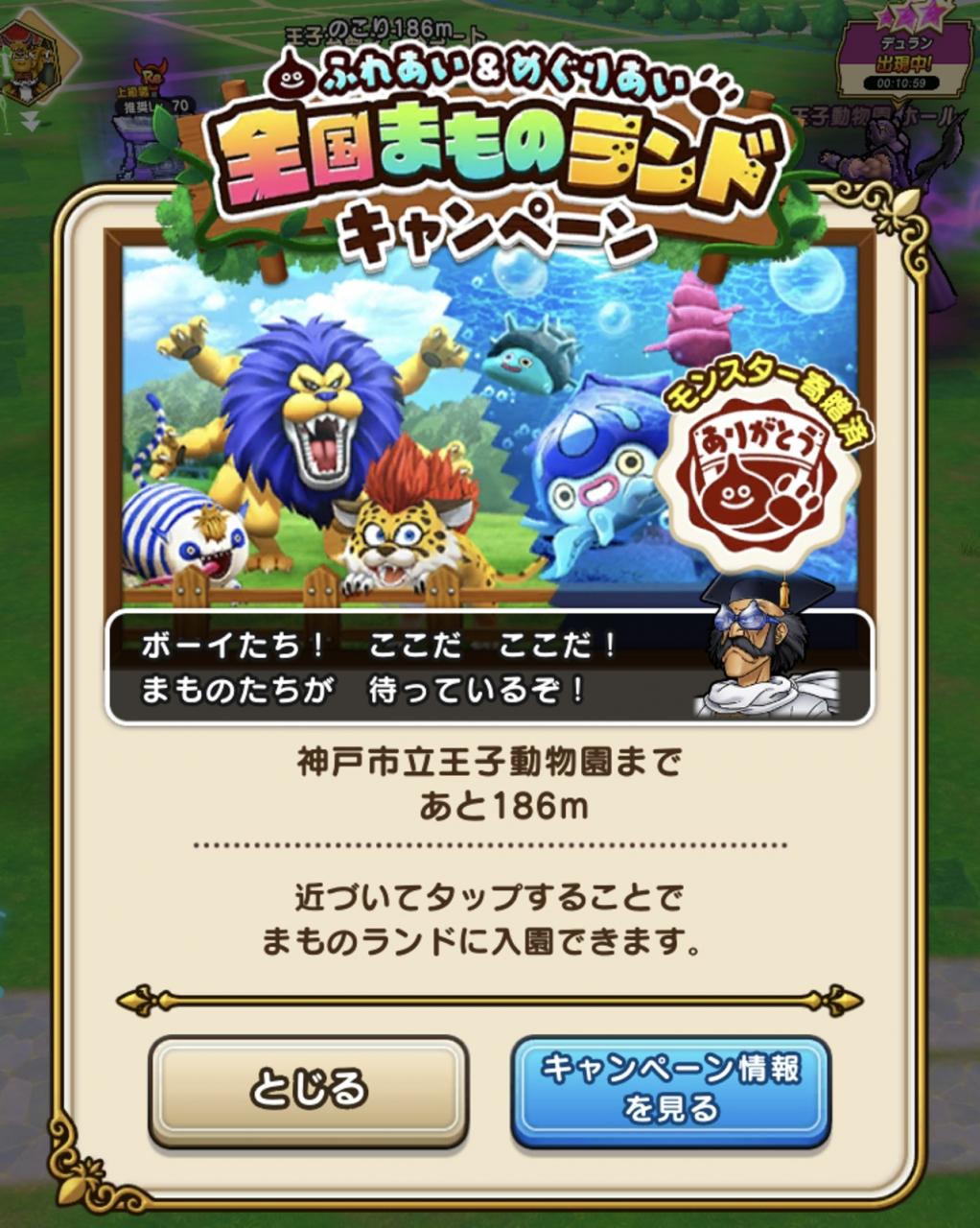Open キャンペーン情報を見る campaign details
This screenshot has height=1228, width=980.
tap(670, 1089)
